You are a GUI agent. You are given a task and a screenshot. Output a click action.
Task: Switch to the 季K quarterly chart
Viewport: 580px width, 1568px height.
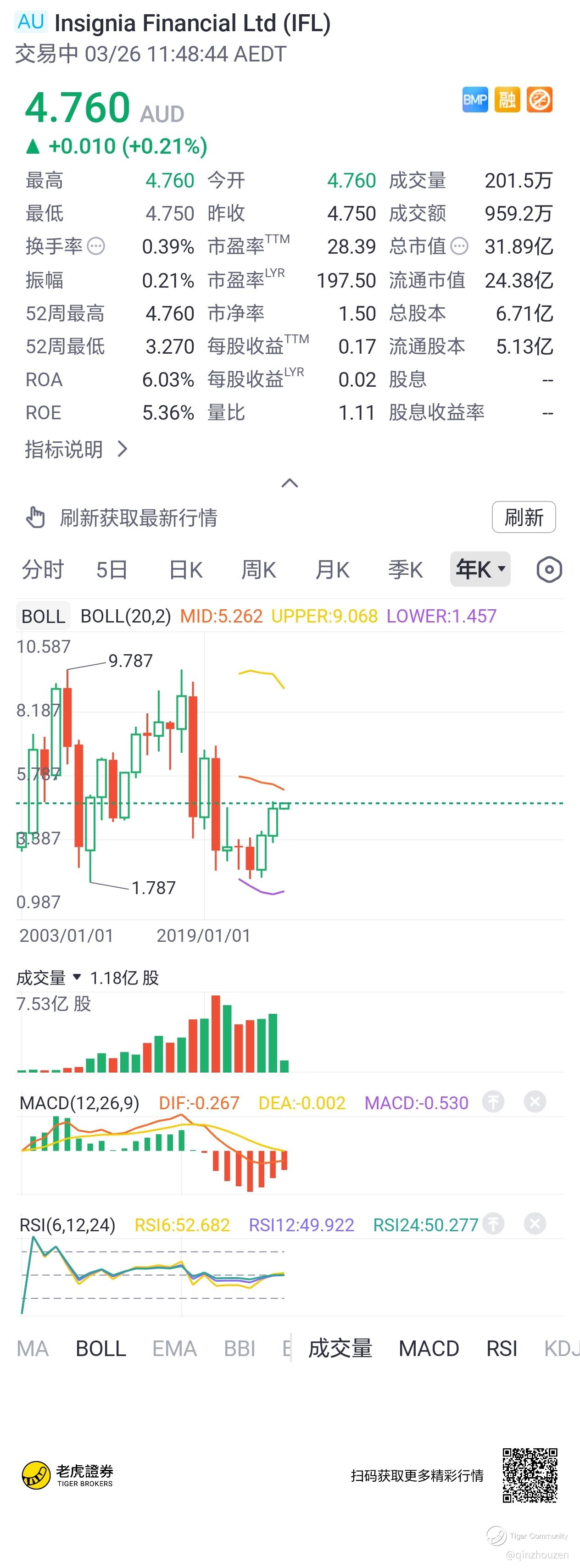[405, 570]
